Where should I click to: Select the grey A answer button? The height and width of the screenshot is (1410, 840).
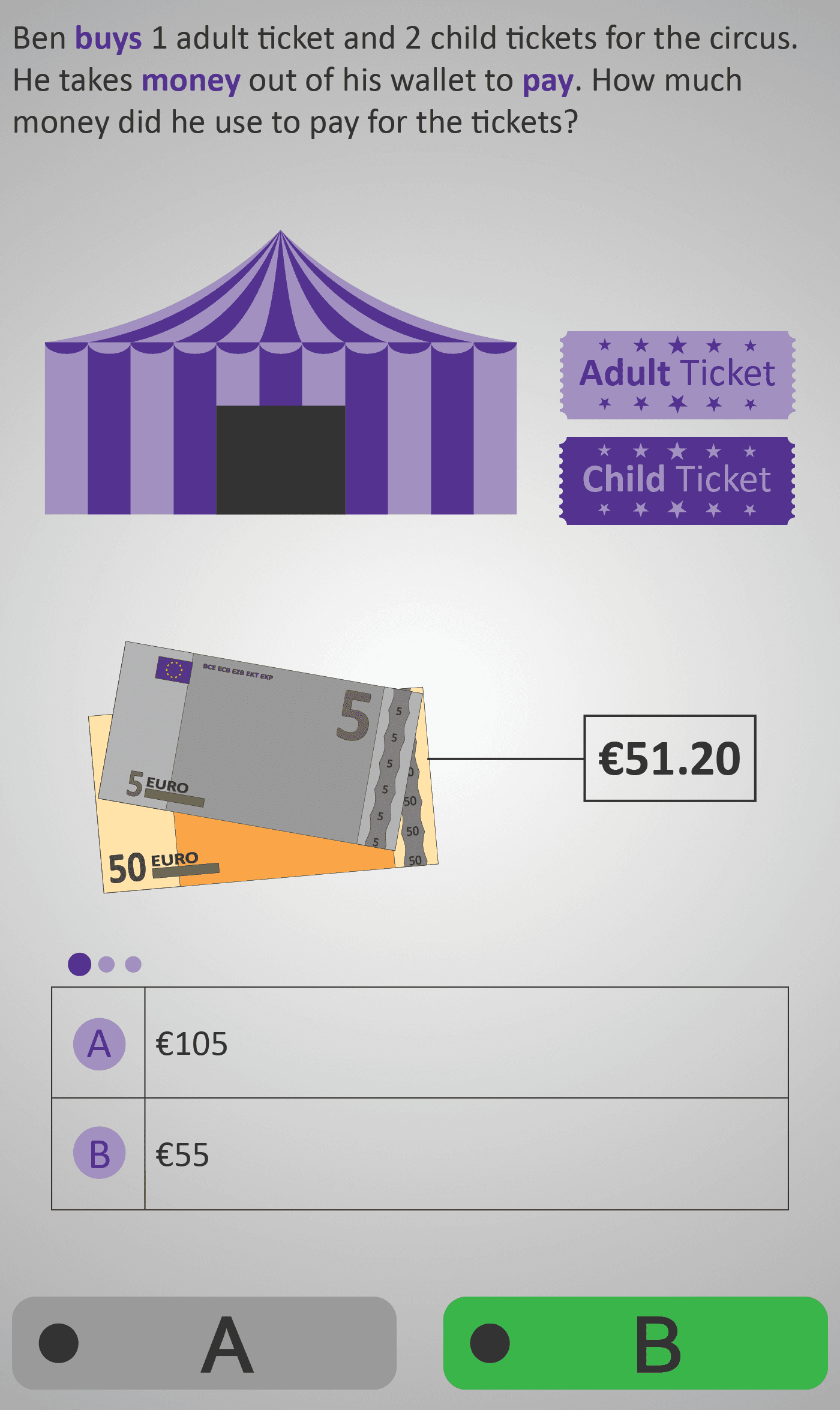[204, 1343]
